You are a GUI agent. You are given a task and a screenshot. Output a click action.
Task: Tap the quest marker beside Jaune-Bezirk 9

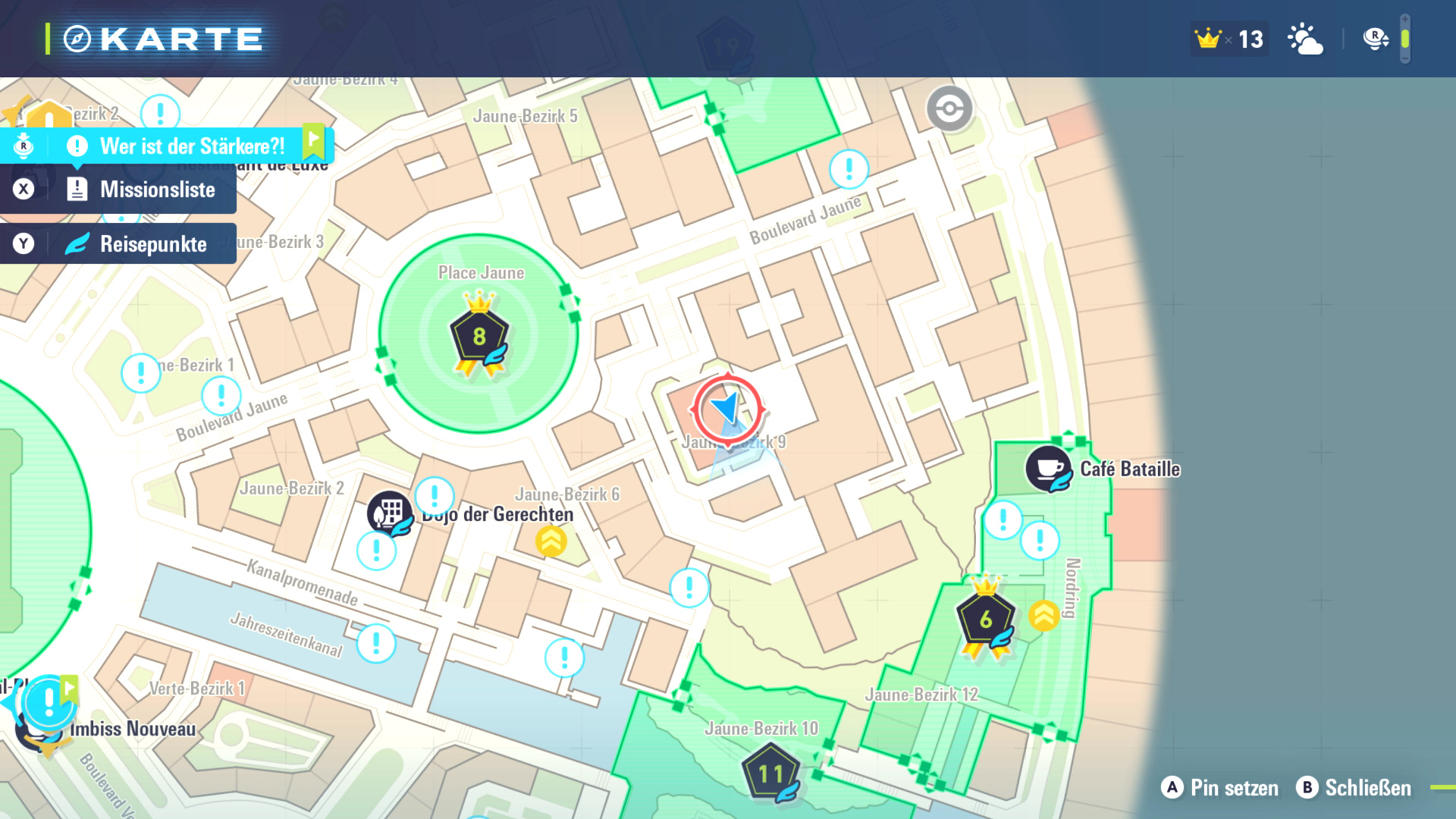tap(689, 588)
